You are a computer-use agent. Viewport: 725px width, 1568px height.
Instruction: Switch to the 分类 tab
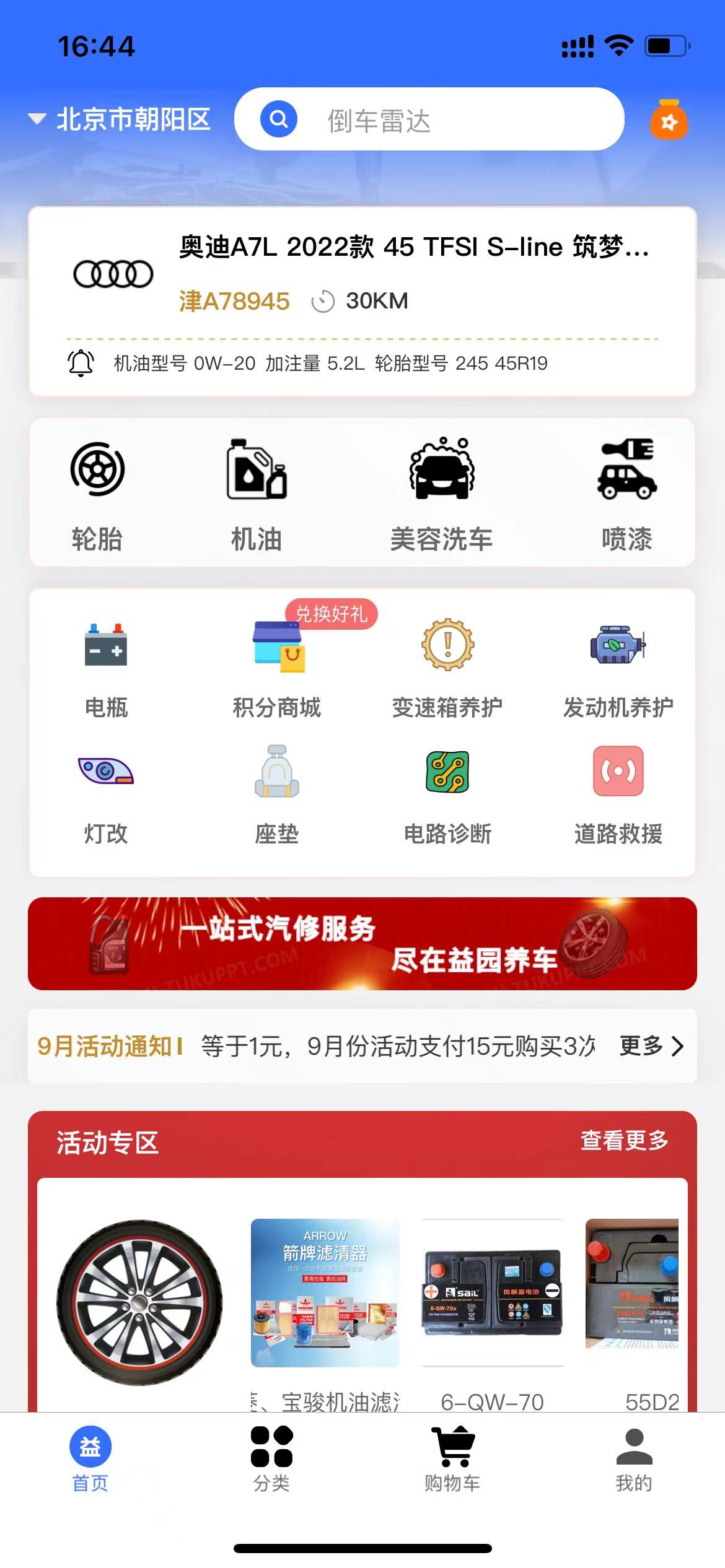point(271,1459)
